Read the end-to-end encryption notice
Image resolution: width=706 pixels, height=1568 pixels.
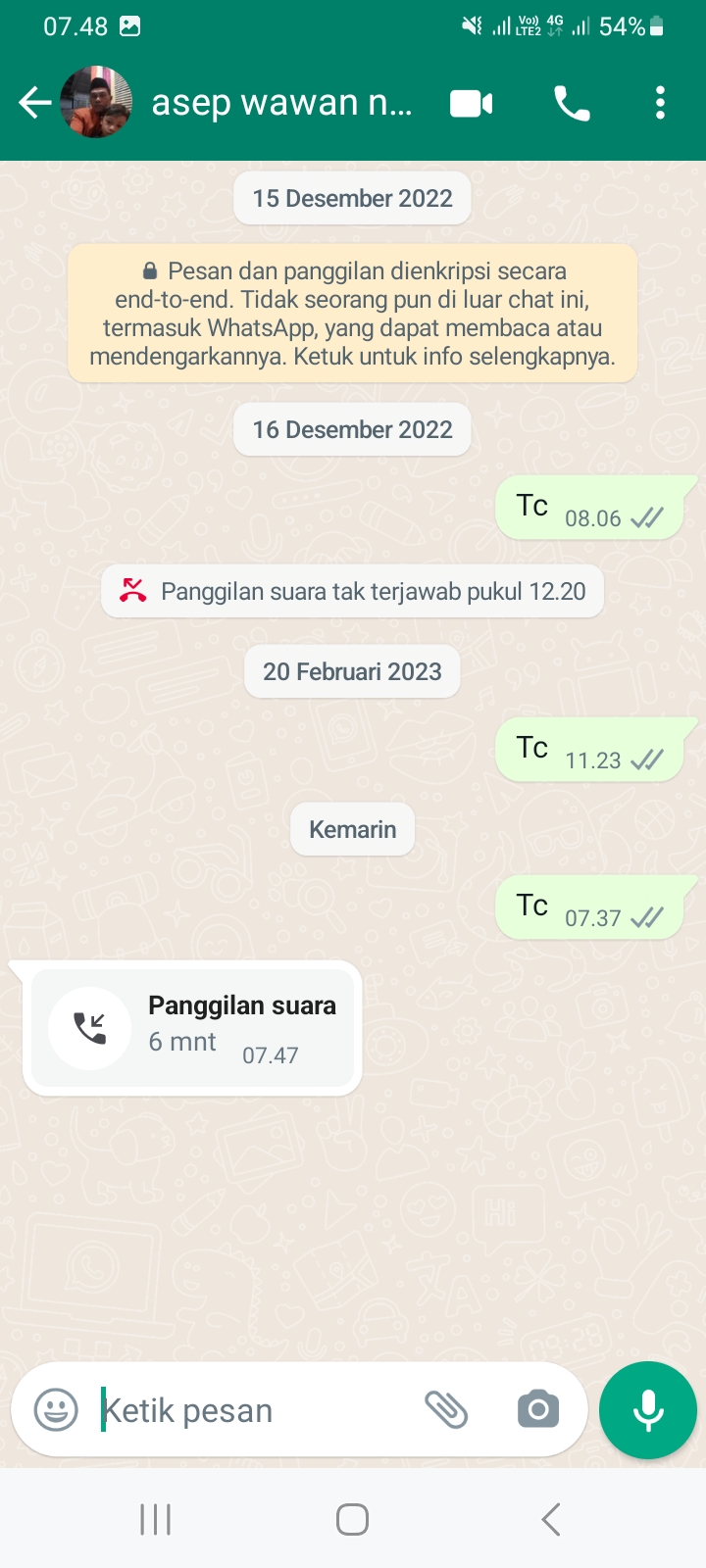pos(352,314)
